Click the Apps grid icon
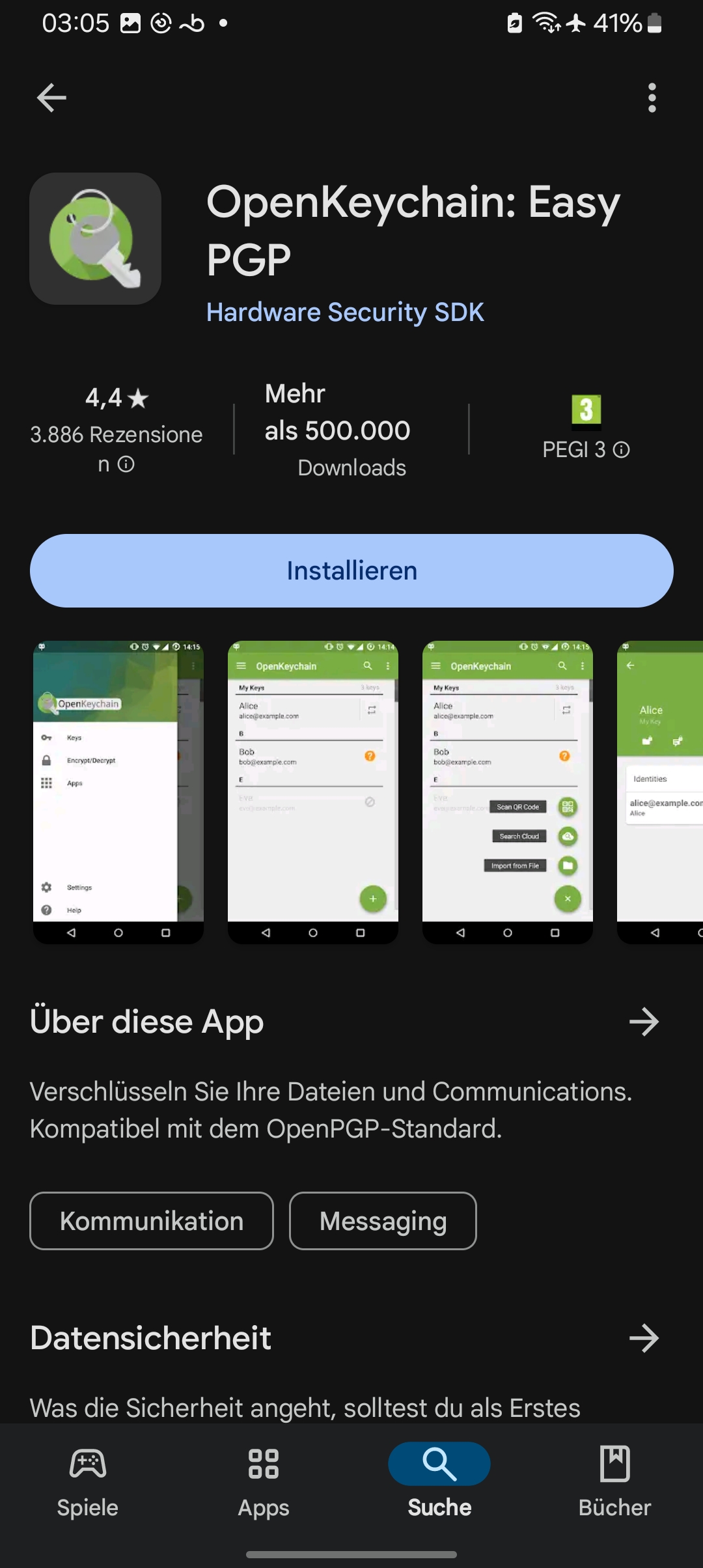The height and width of the screenshot is (1568, 703). pos(263,1463)
